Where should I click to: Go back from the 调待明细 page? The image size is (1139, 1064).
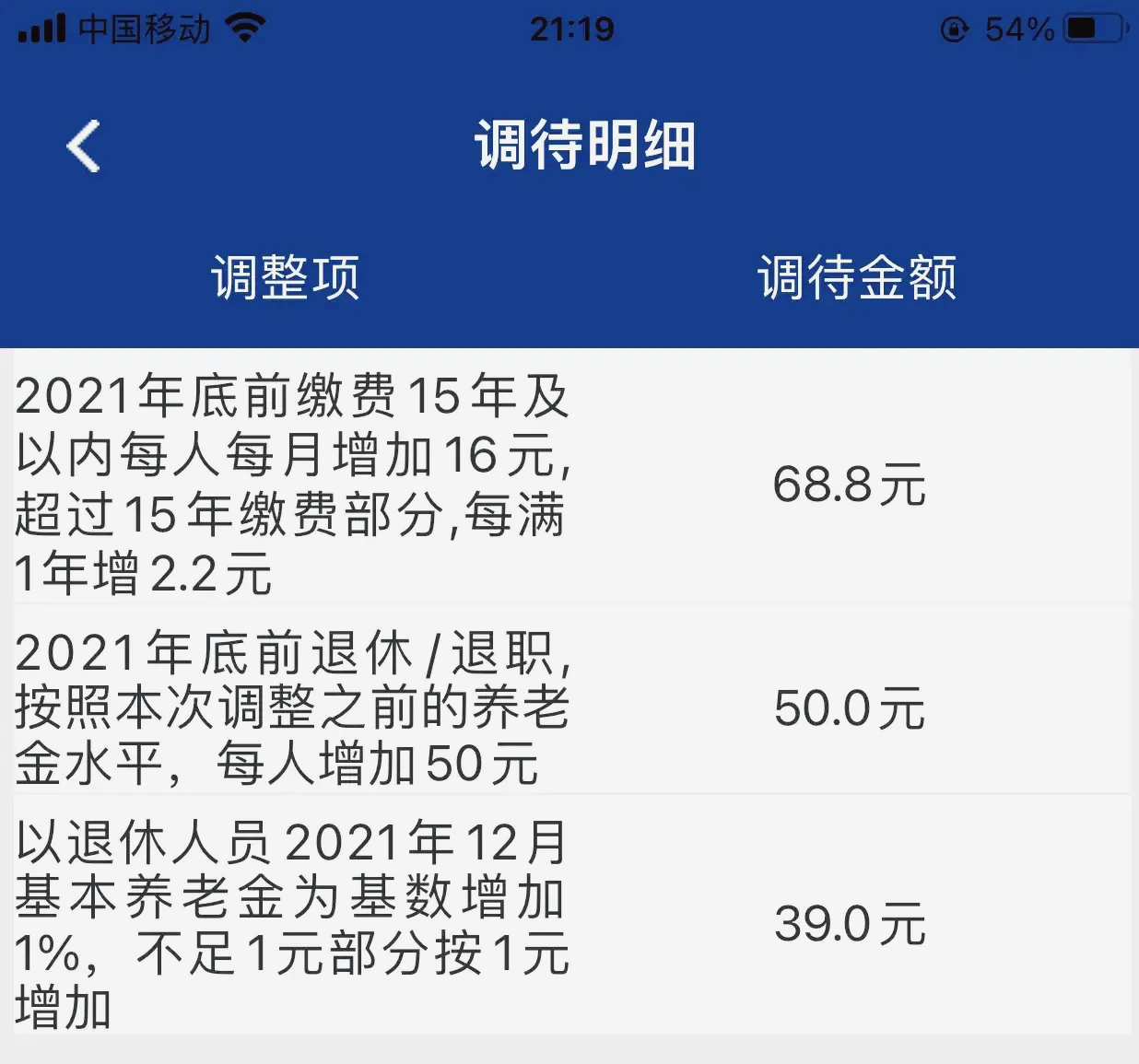coord(83,146)
